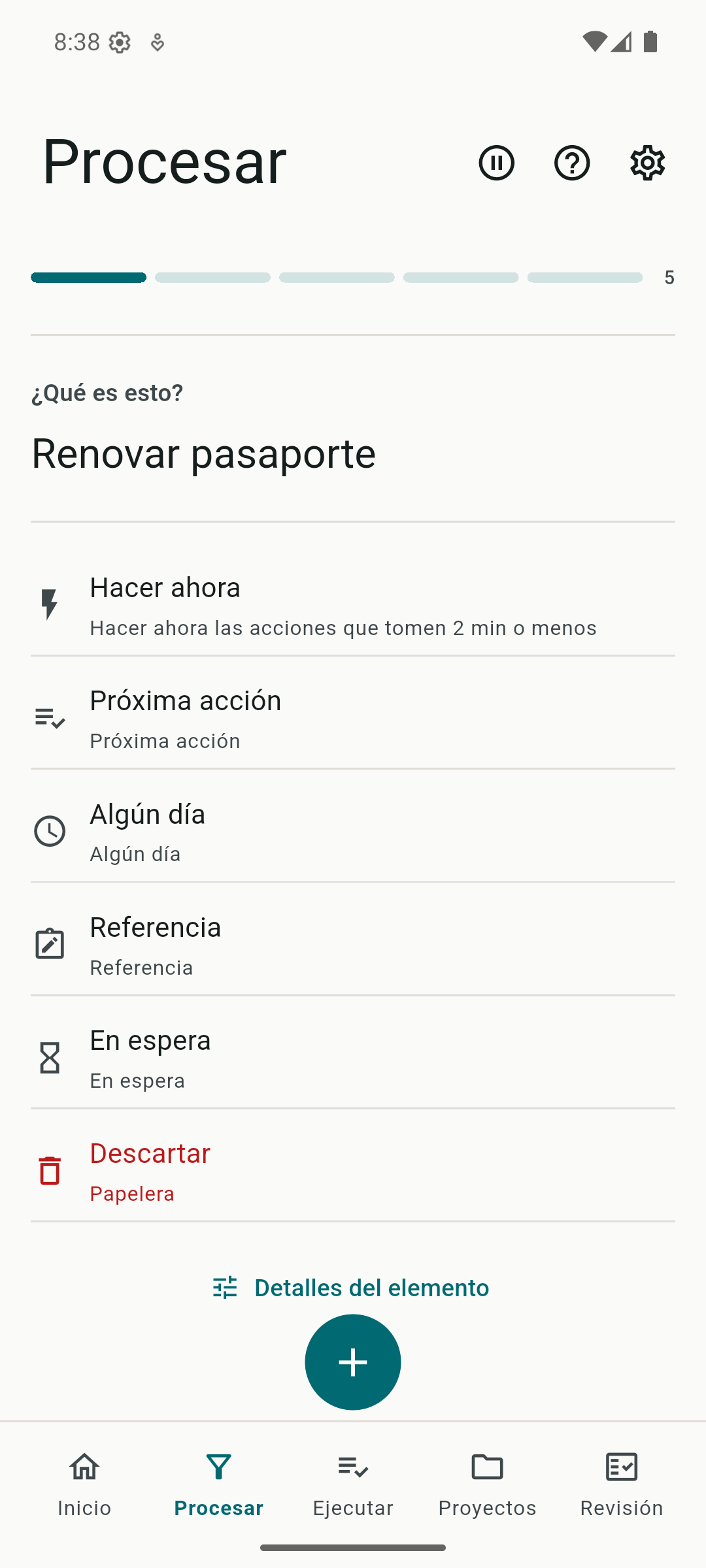Switch to the Revisión tab
706x1568 pixels.
pyautogui.click(x=622, y=1484)
